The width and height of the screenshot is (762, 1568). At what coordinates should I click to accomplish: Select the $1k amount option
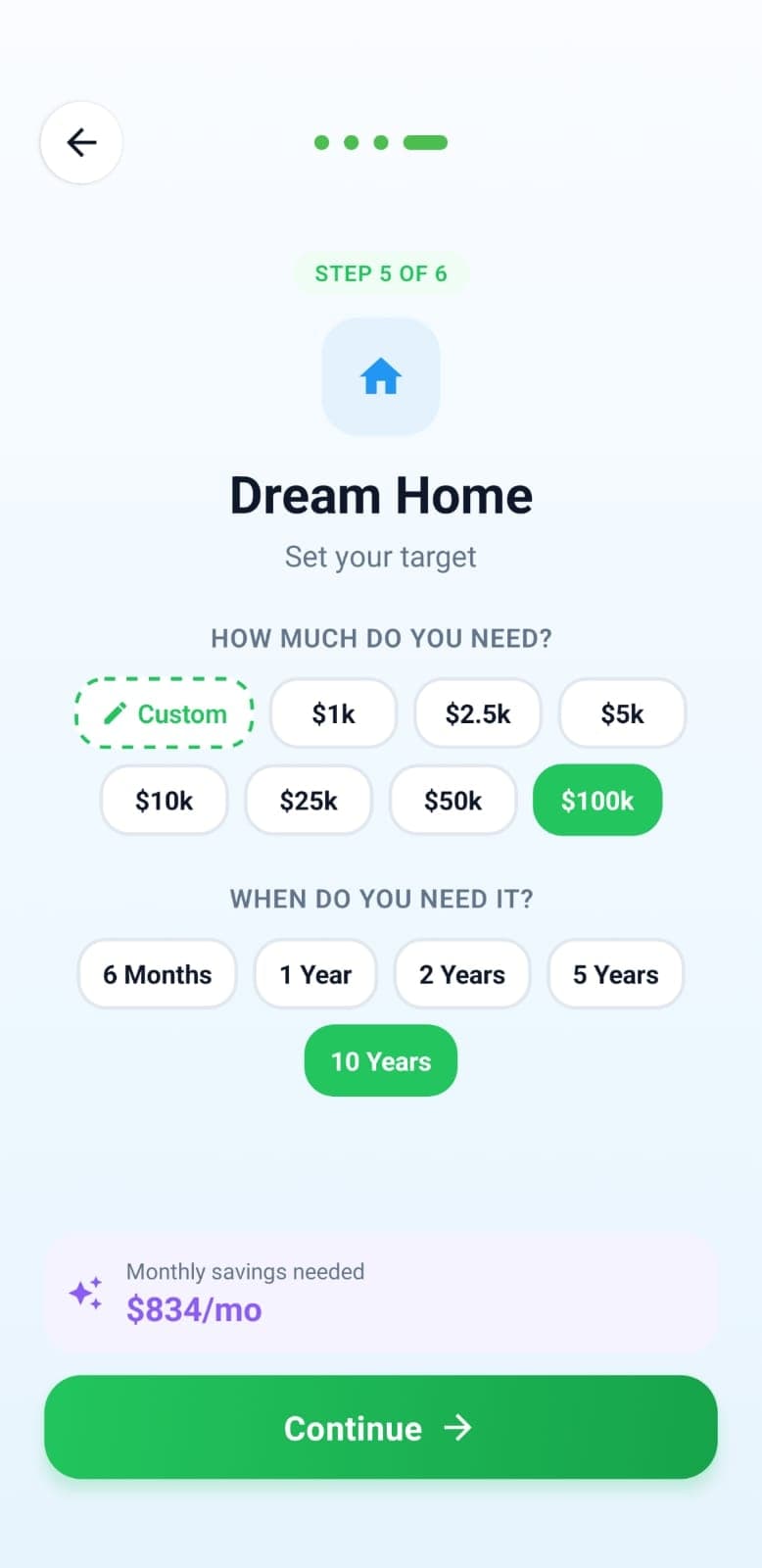tap(333, 713)
